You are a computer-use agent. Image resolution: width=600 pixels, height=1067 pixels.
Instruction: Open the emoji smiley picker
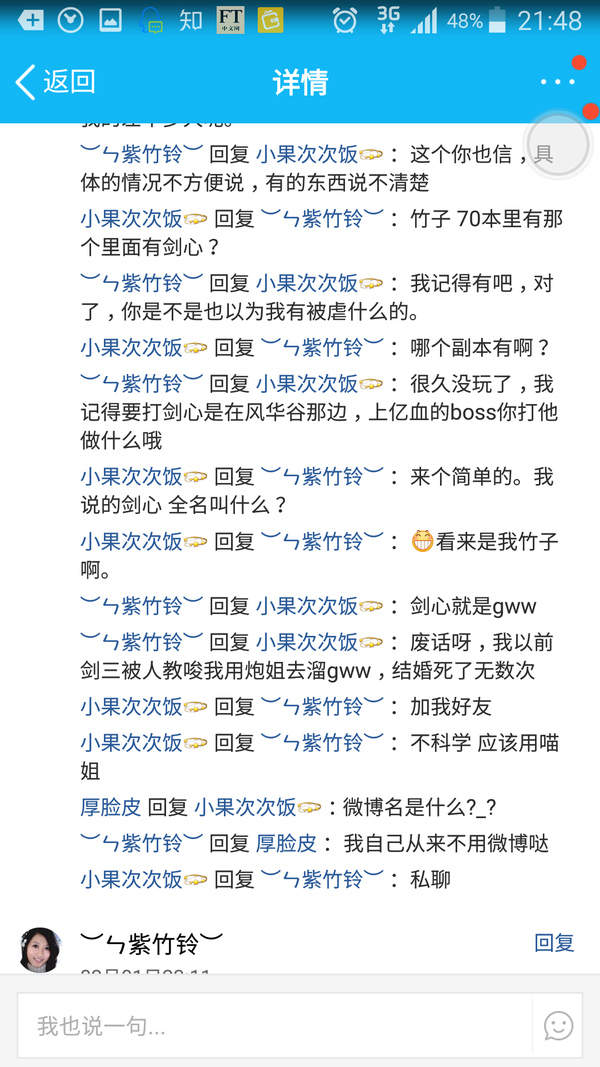pos(558,1025)
